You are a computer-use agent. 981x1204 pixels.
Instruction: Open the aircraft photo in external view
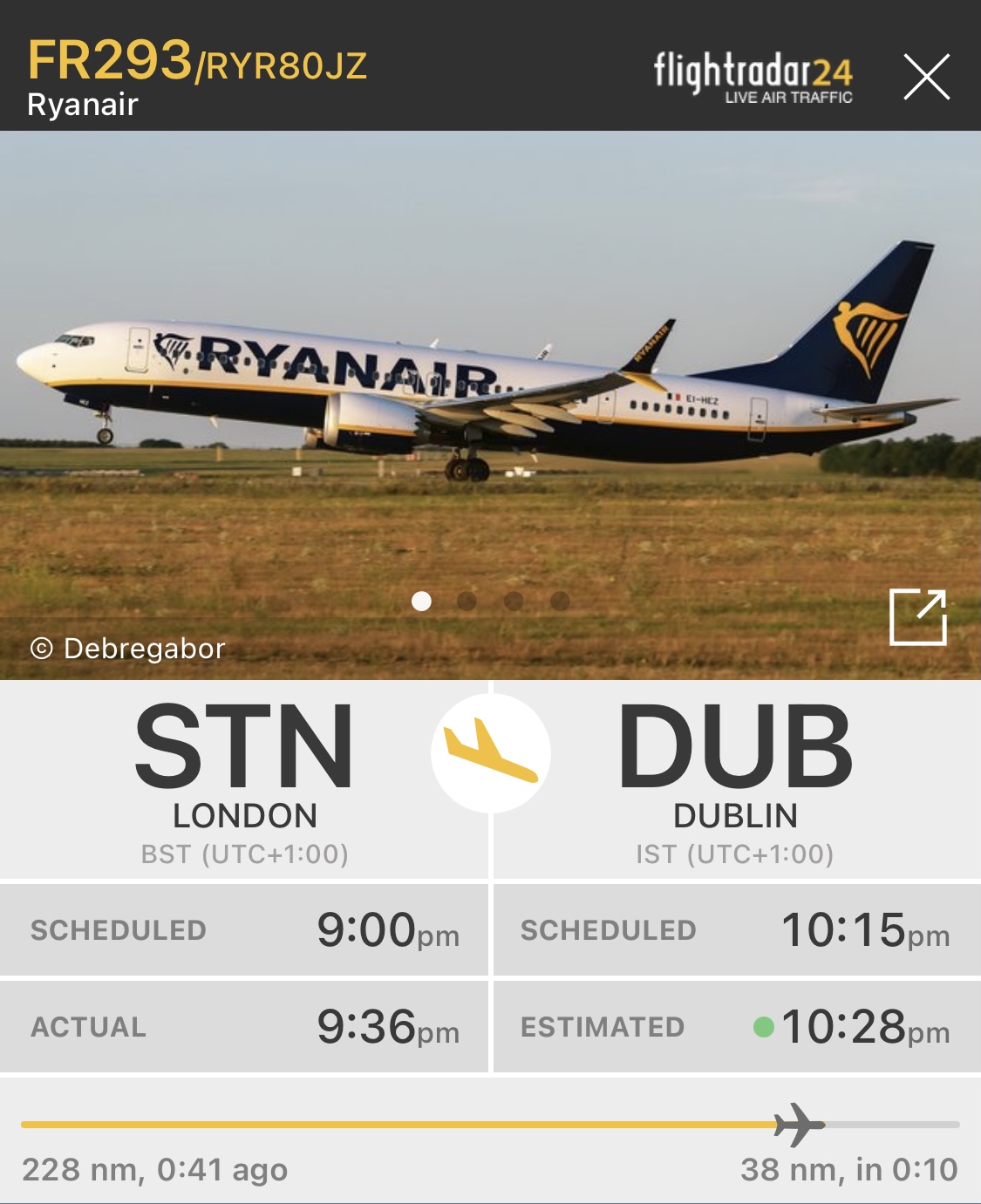[x=917, y=617]
